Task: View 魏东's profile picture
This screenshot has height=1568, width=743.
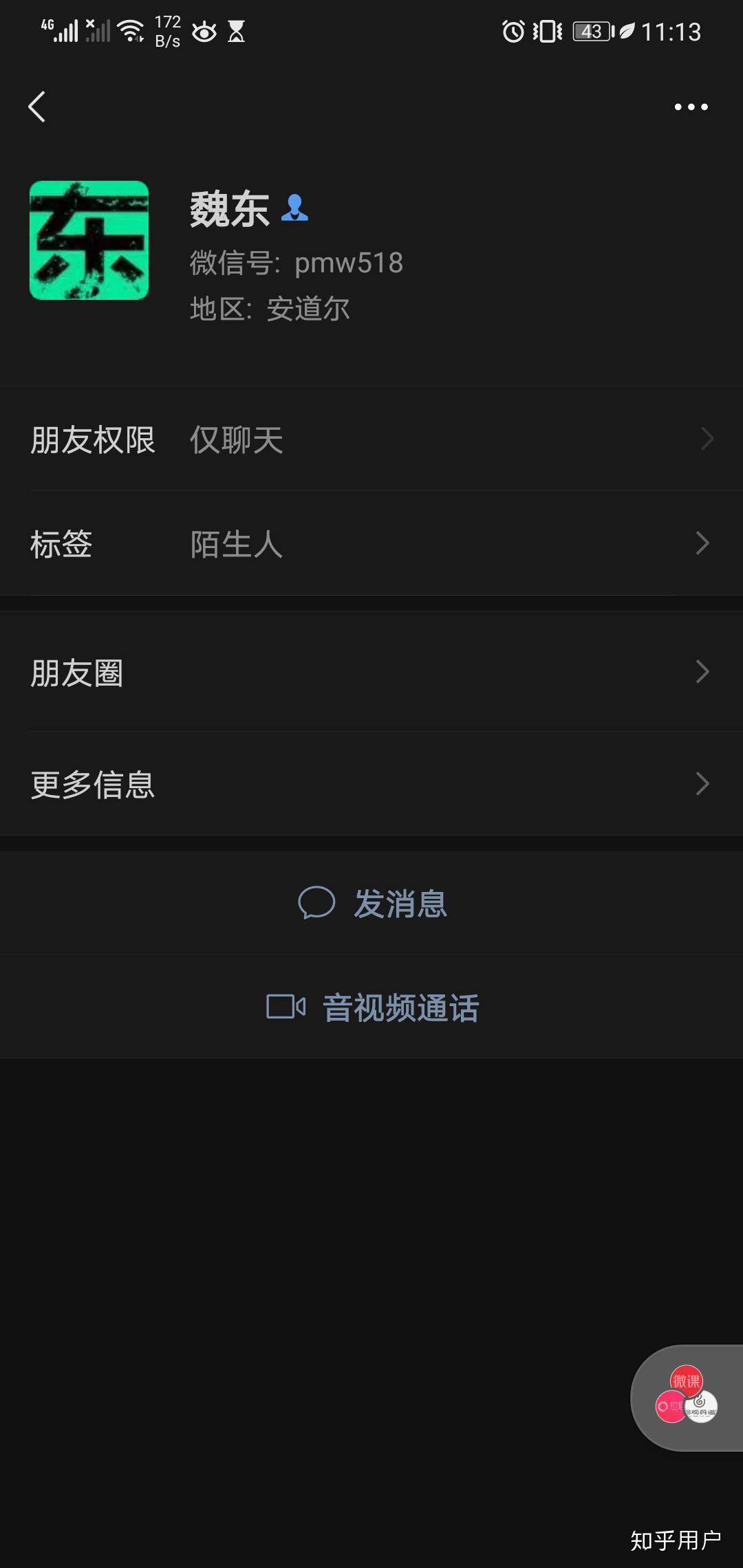Action: tap(89, 240)
